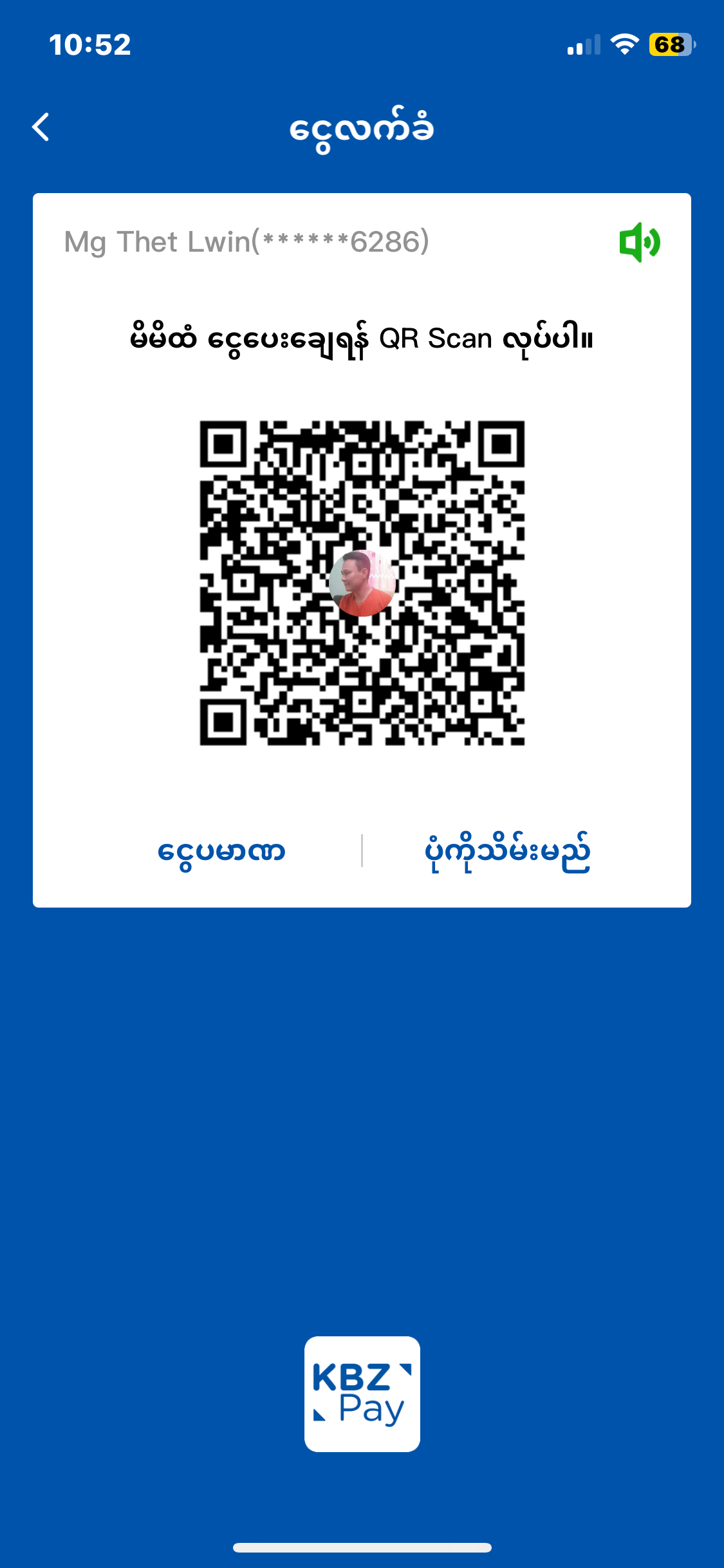The image size is (724, 1568).
Task: Toggle the green sound speaker icon
Action: 639,242
